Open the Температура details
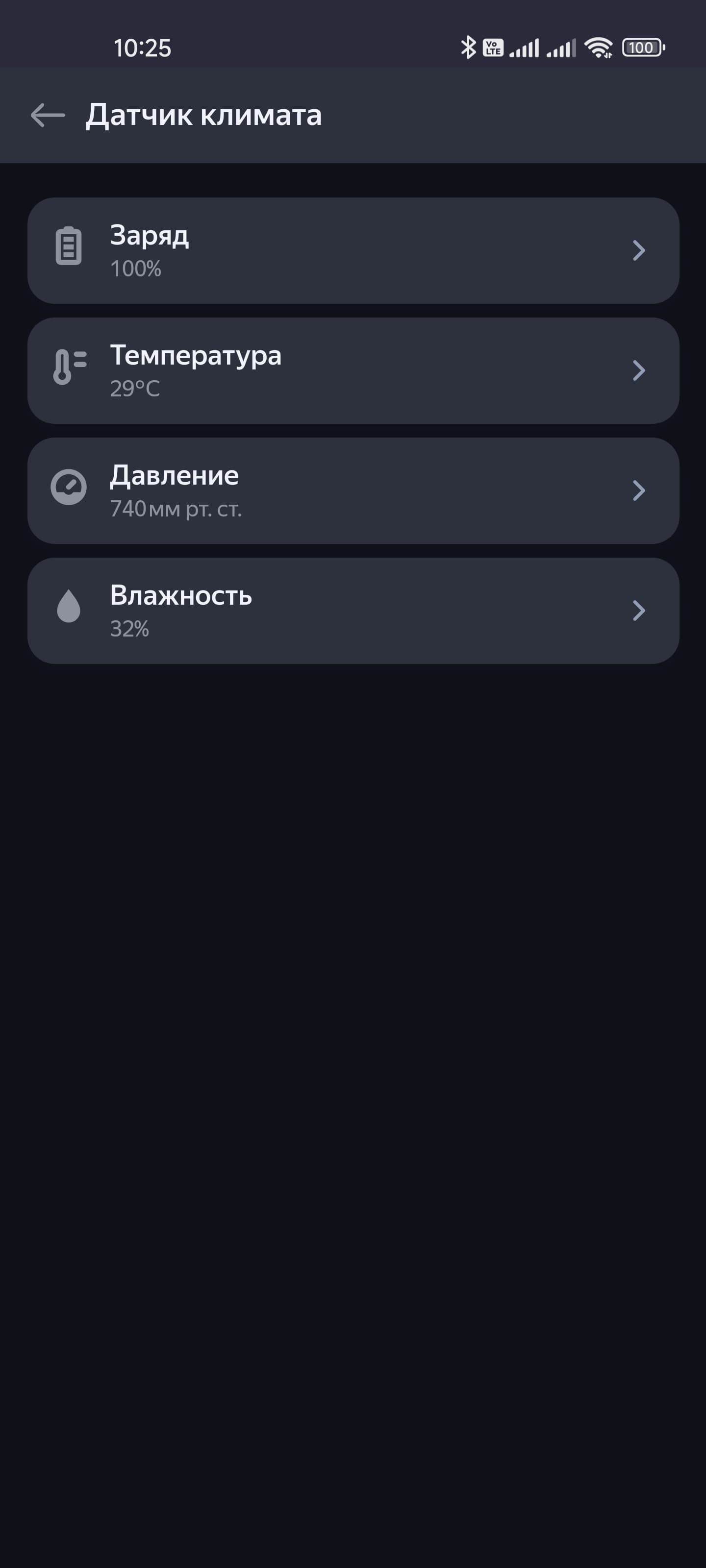 (353, 370)
